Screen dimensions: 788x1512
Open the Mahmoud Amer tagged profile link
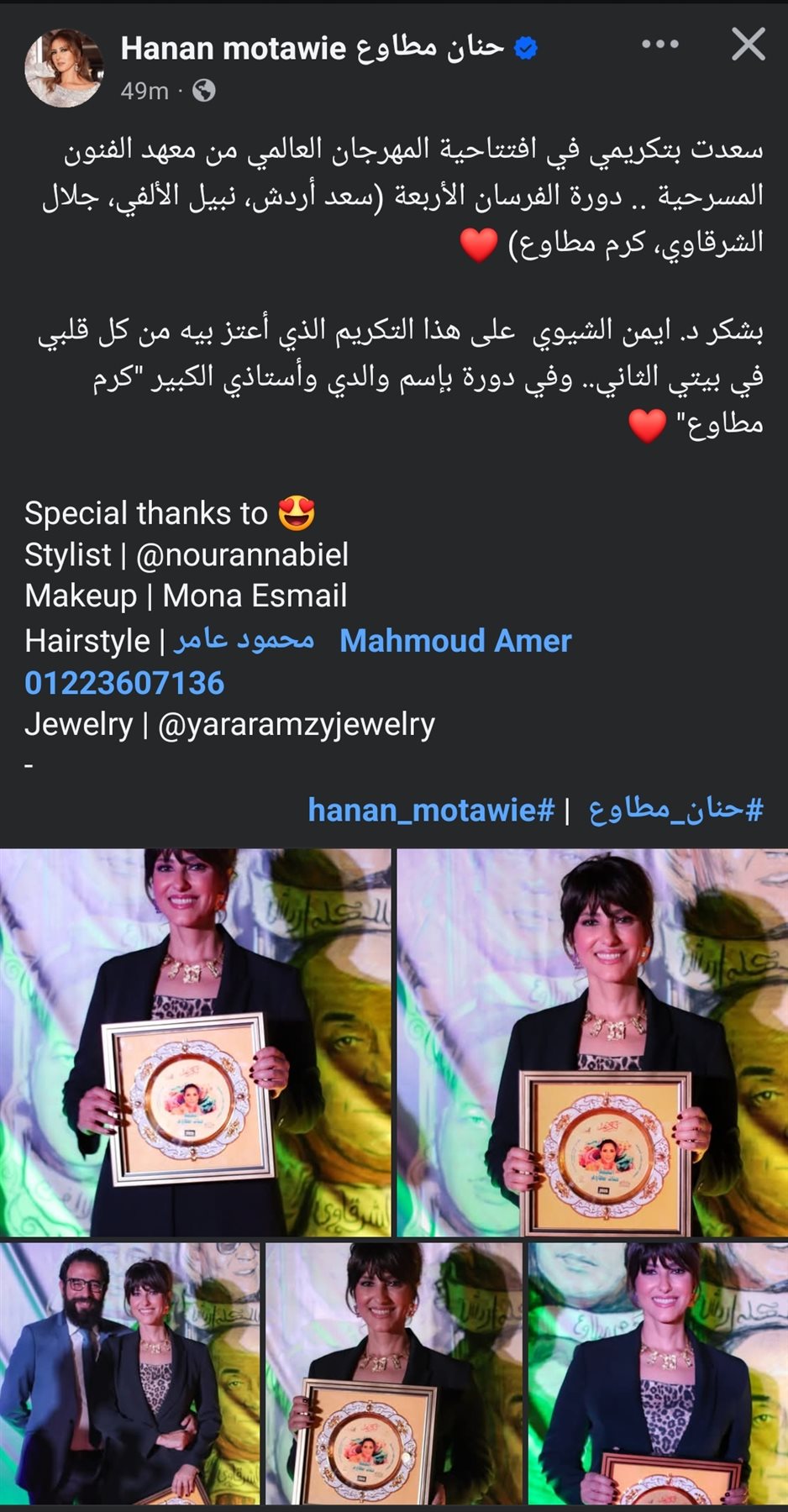point(454,641)
